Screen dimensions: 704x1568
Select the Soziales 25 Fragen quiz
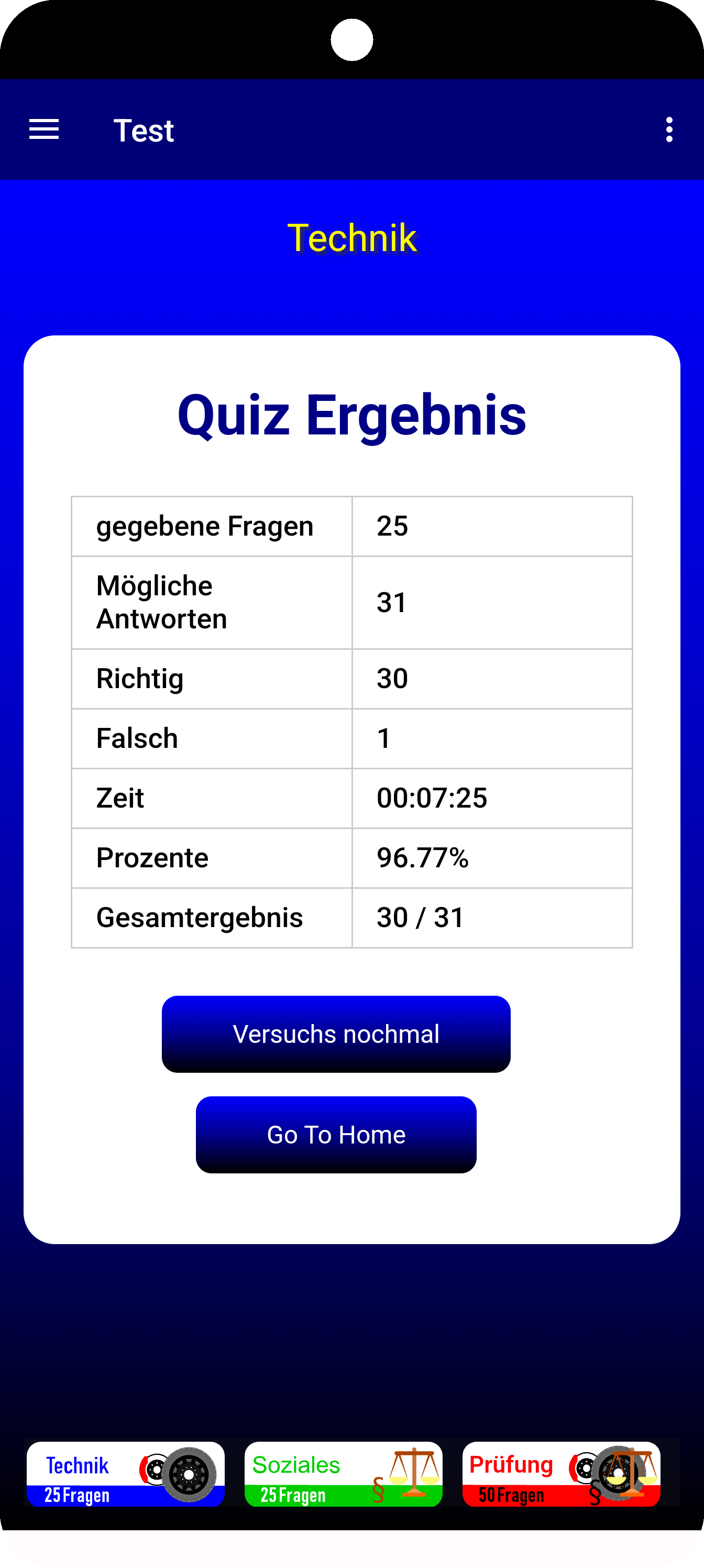tap(343, 1474)
